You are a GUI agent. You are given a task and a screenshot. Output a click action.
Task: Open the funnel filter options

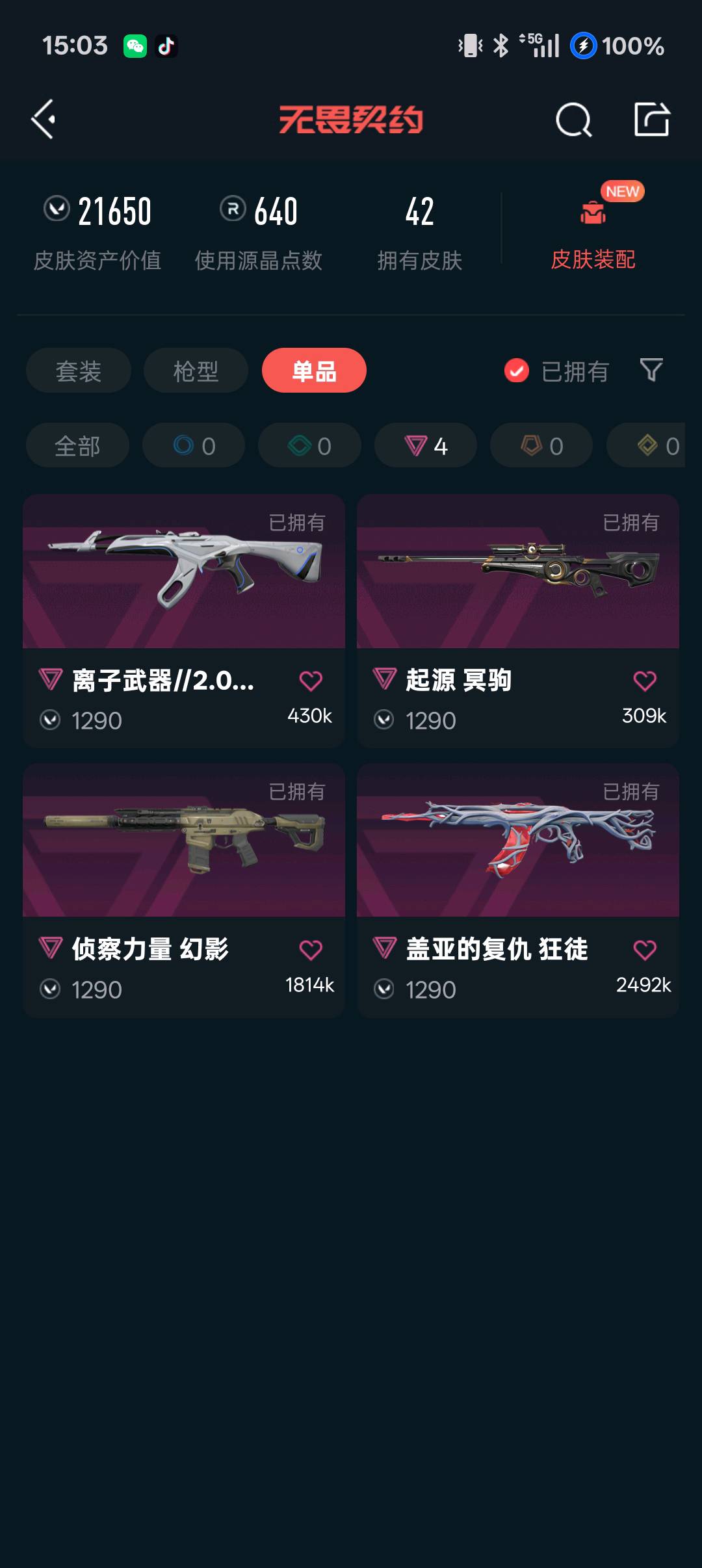(x=651, y=370)
